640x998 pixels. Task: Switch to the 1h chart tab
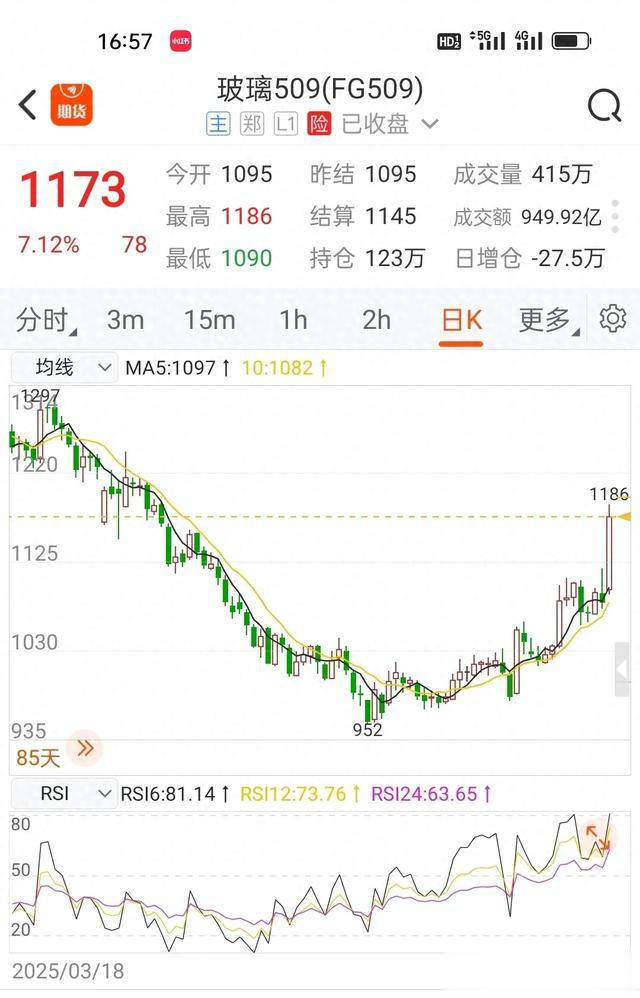pyautogui.click(x=293, y=320)
